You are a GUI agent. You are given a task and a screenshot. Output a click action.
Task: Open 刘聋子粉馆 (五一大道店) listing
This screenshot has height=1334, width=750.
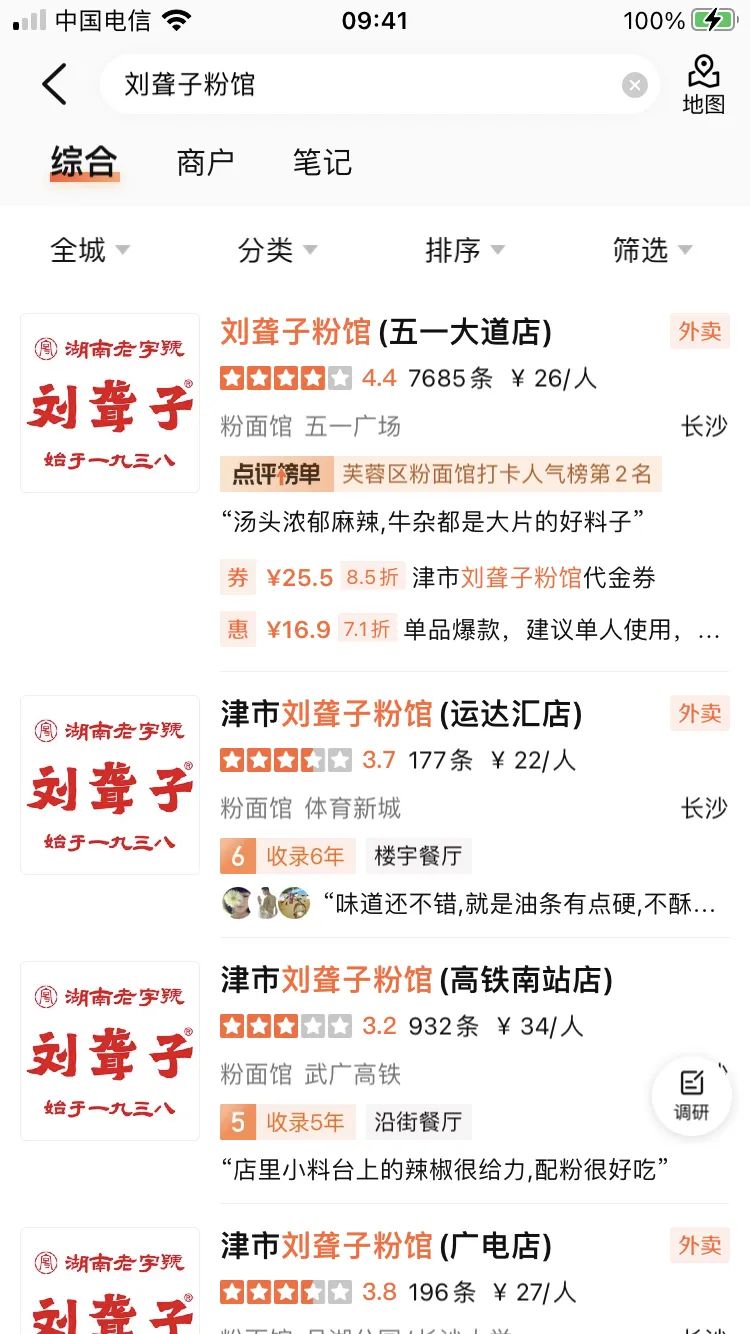click(x=386, y=332)
